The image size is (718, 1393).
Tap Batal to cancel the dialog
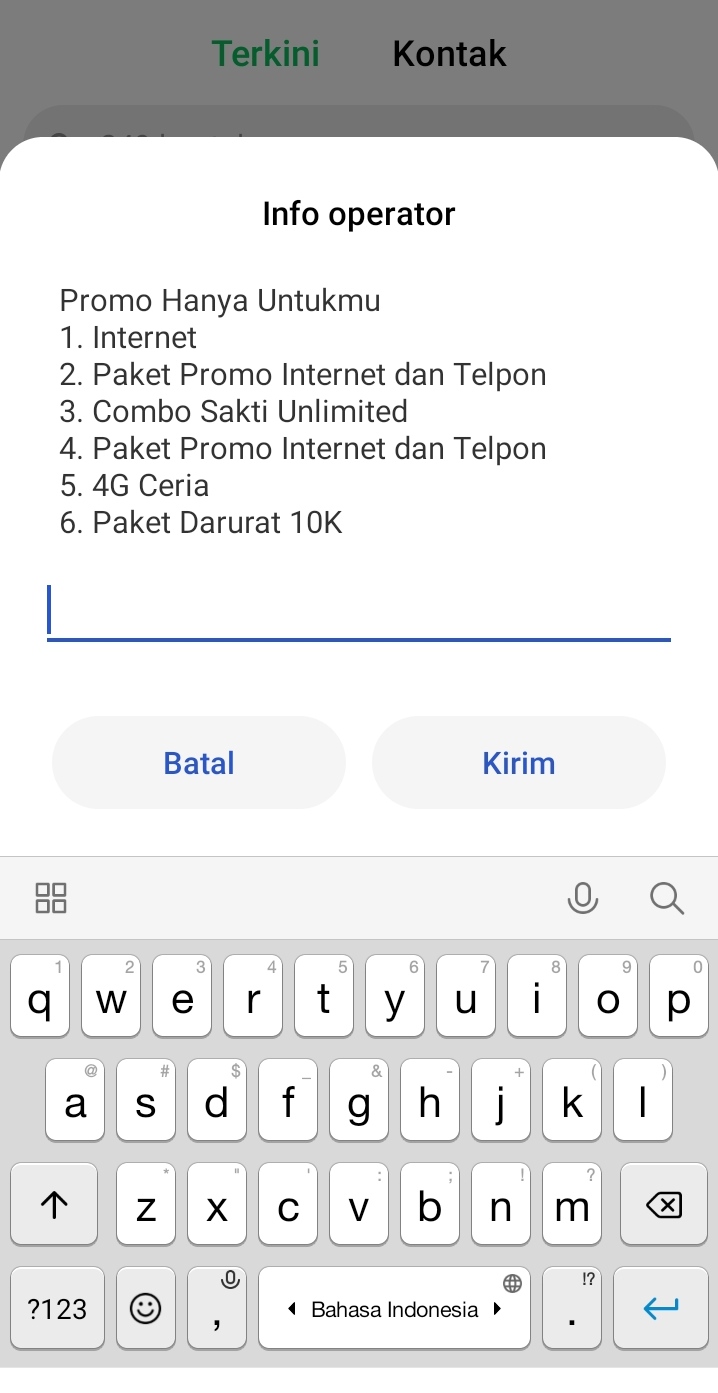(198, 763)
